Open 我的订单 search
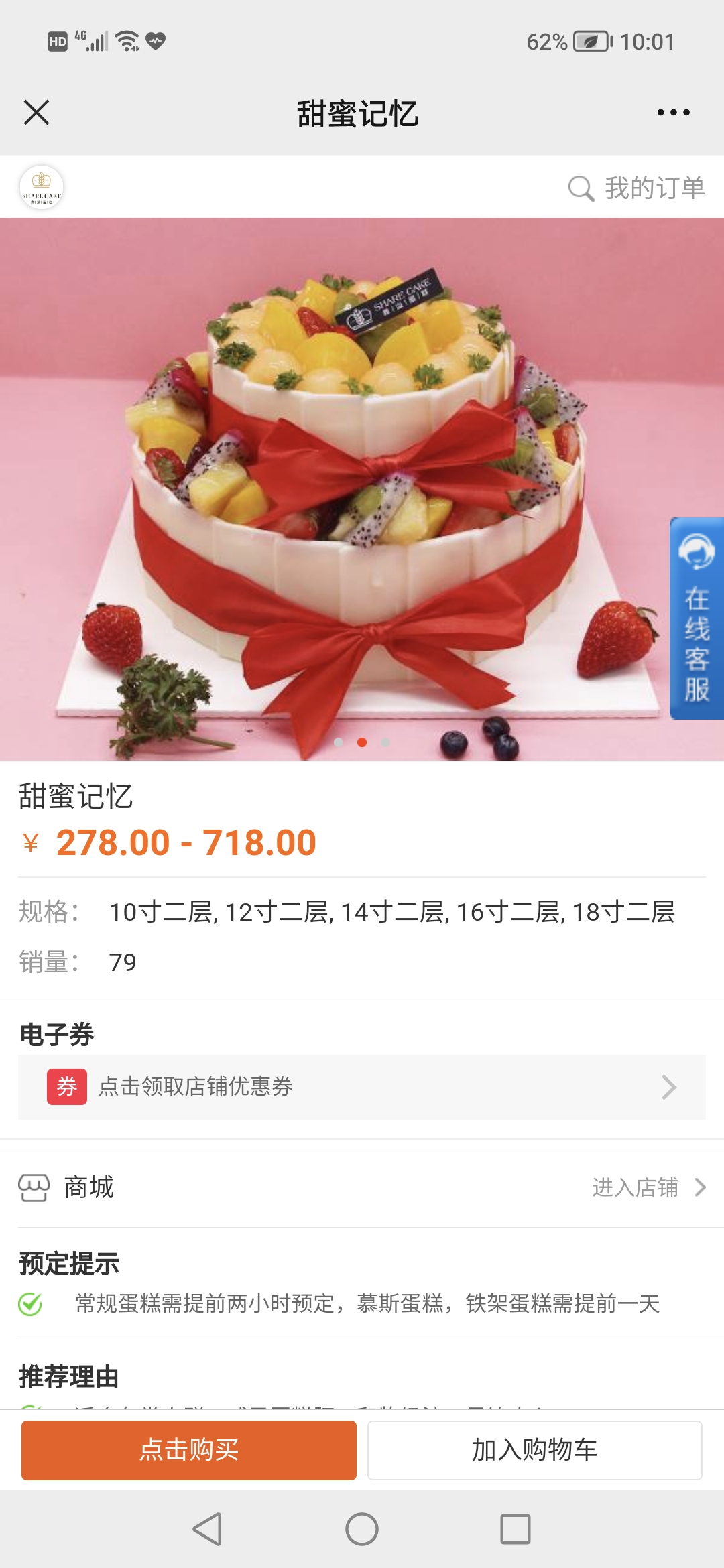The width and height of the screenshot is (724, 1568). (x=636, y=188)
